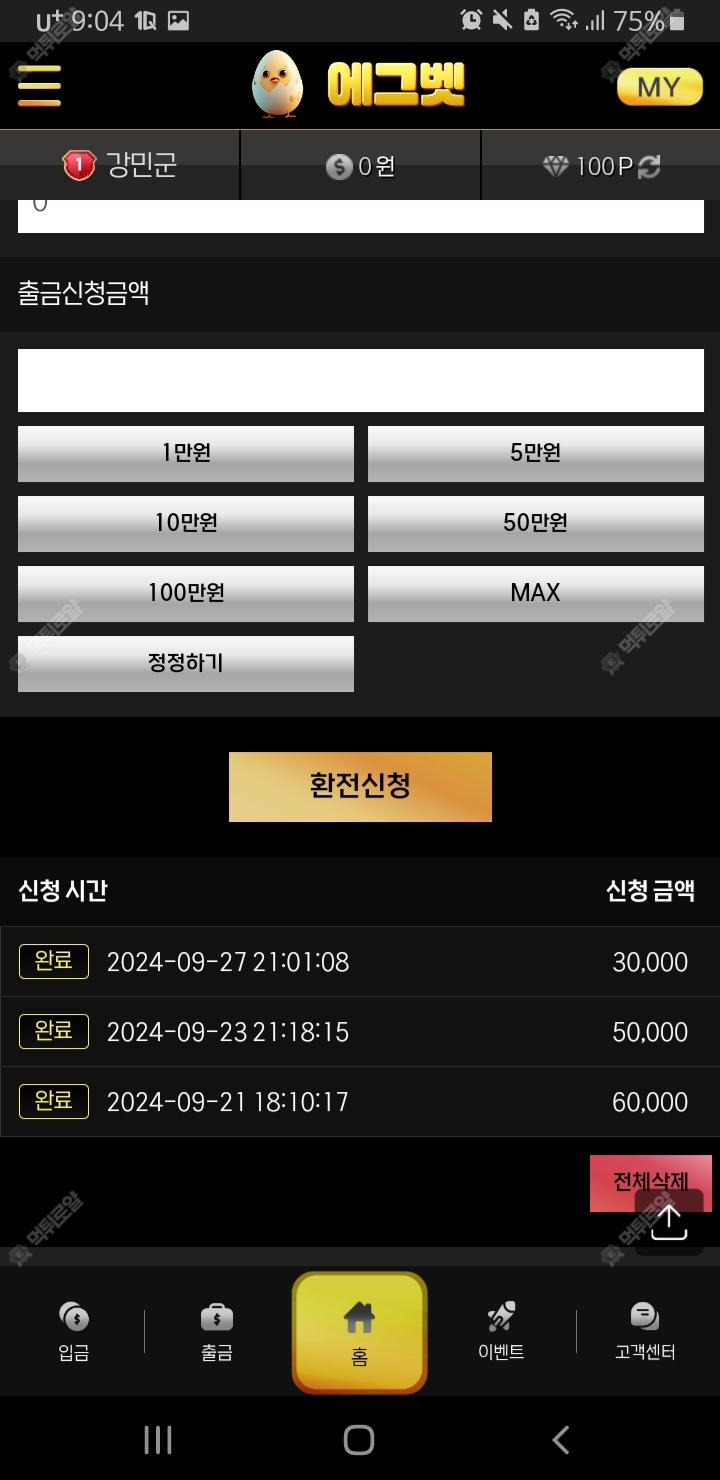Submit the 환전신청 request

coord(360,787)
